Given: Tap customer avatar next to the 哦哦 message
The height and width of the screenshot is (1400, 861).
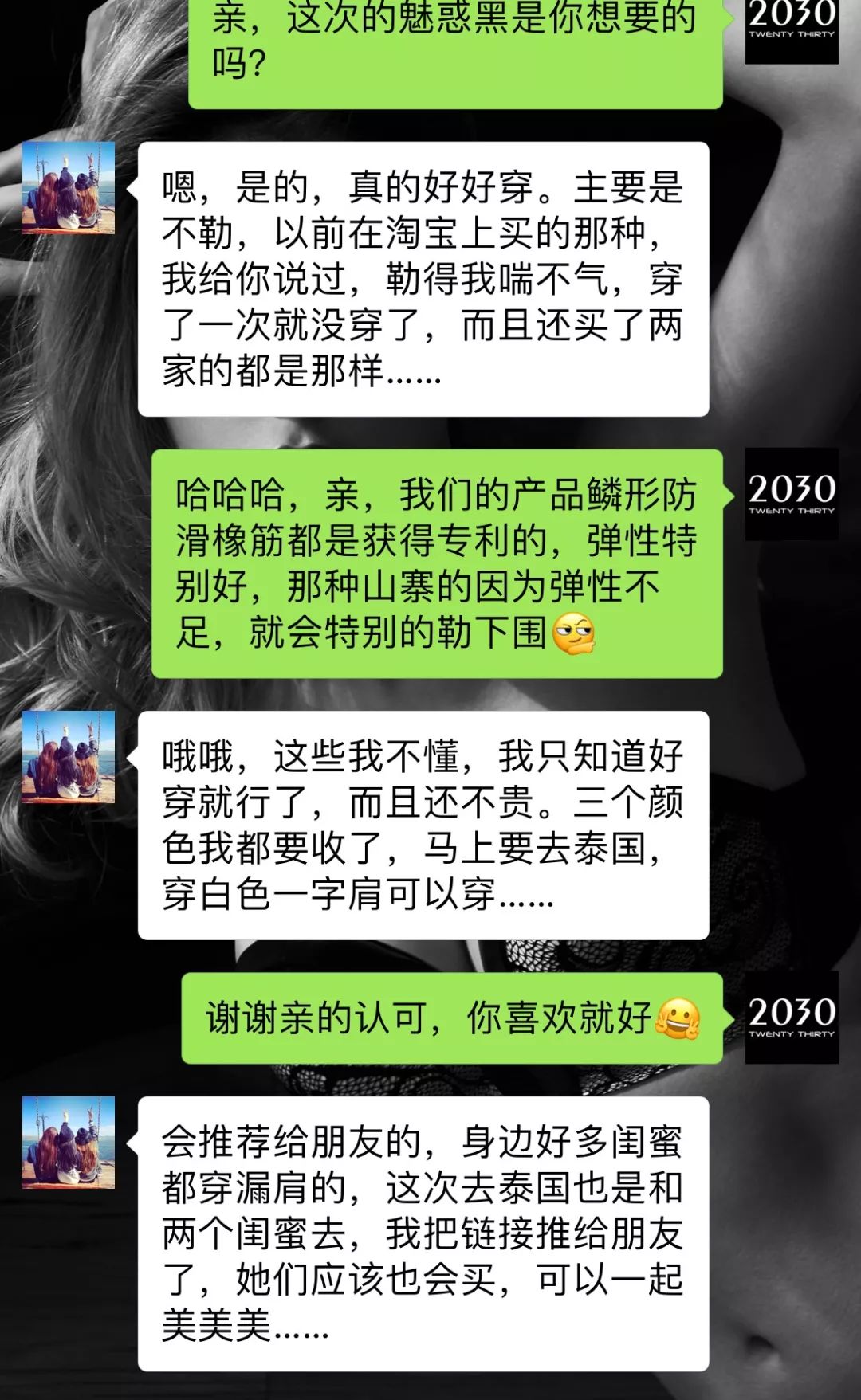Looking at the screenshot, I should (69, 757).
